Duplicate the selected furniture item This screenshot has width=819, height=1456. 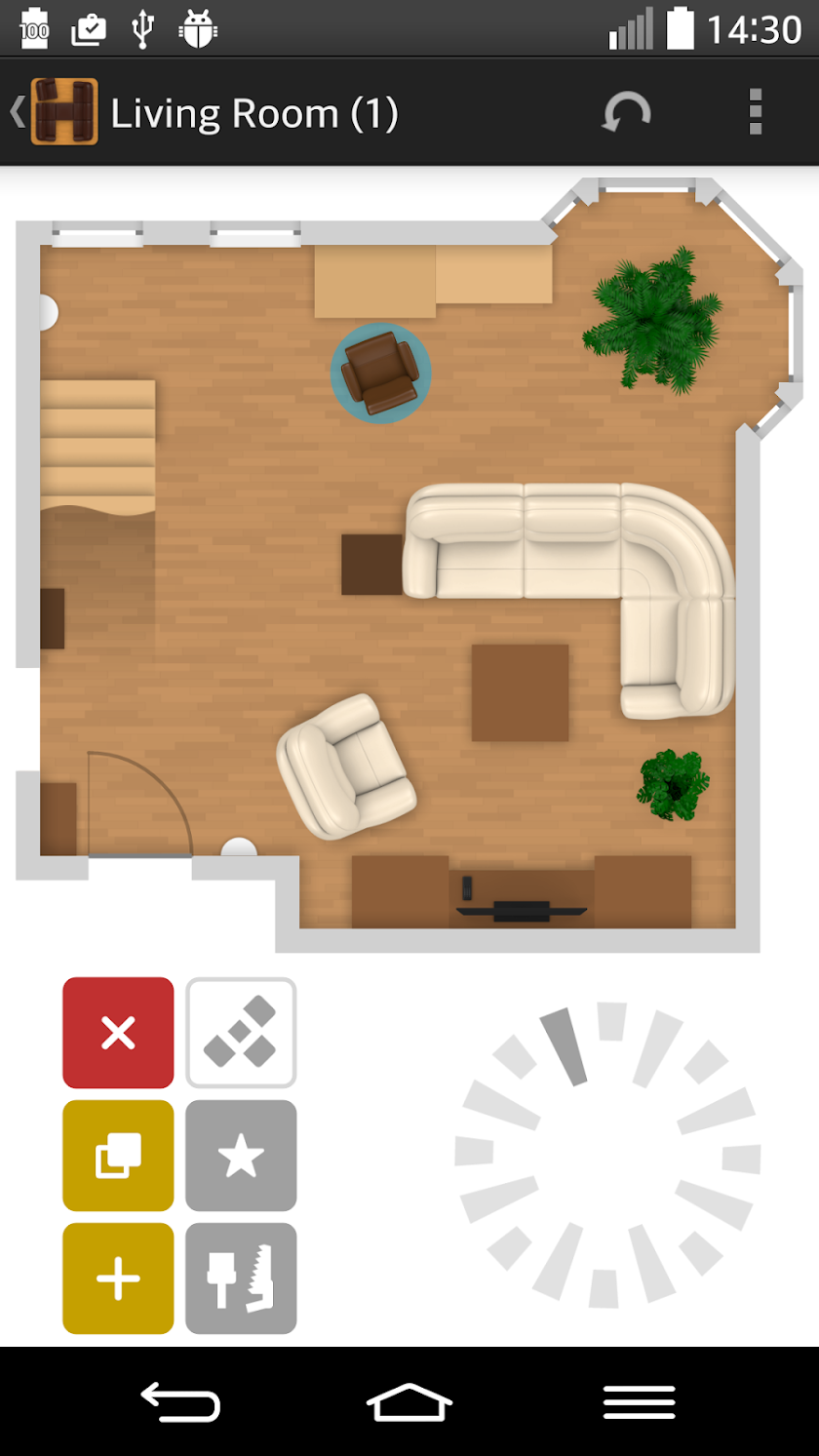[118, 1156]
